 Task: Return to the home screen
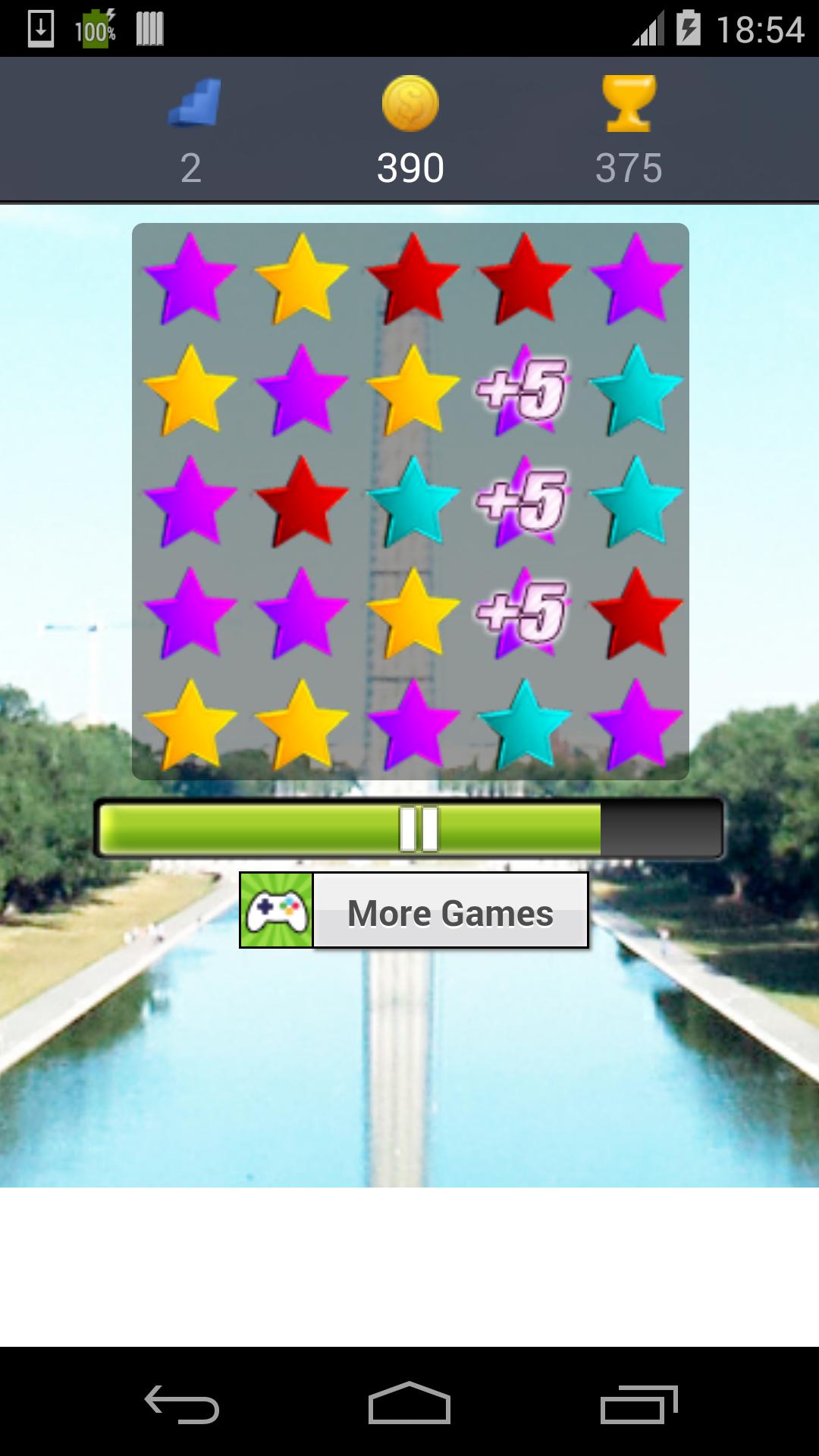[x=409, y=1404]
